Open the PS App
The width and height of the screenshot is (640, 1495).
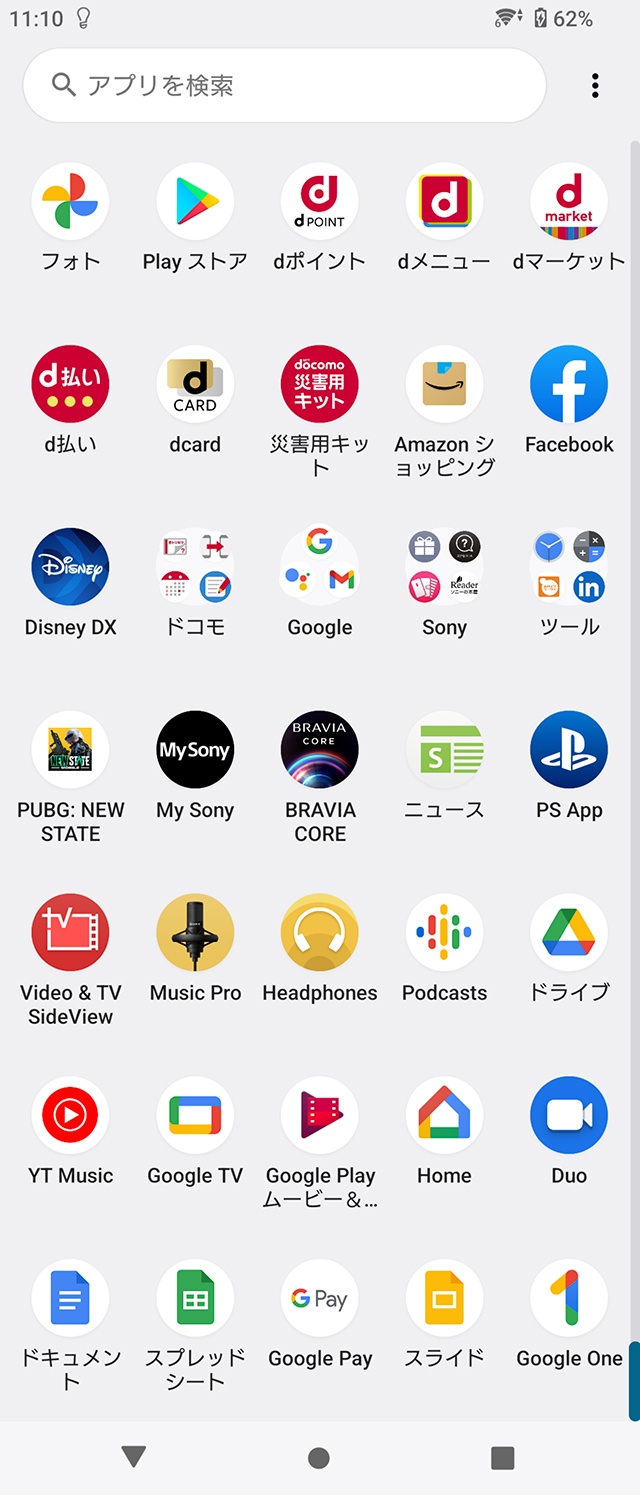click(x=569, y=750)
